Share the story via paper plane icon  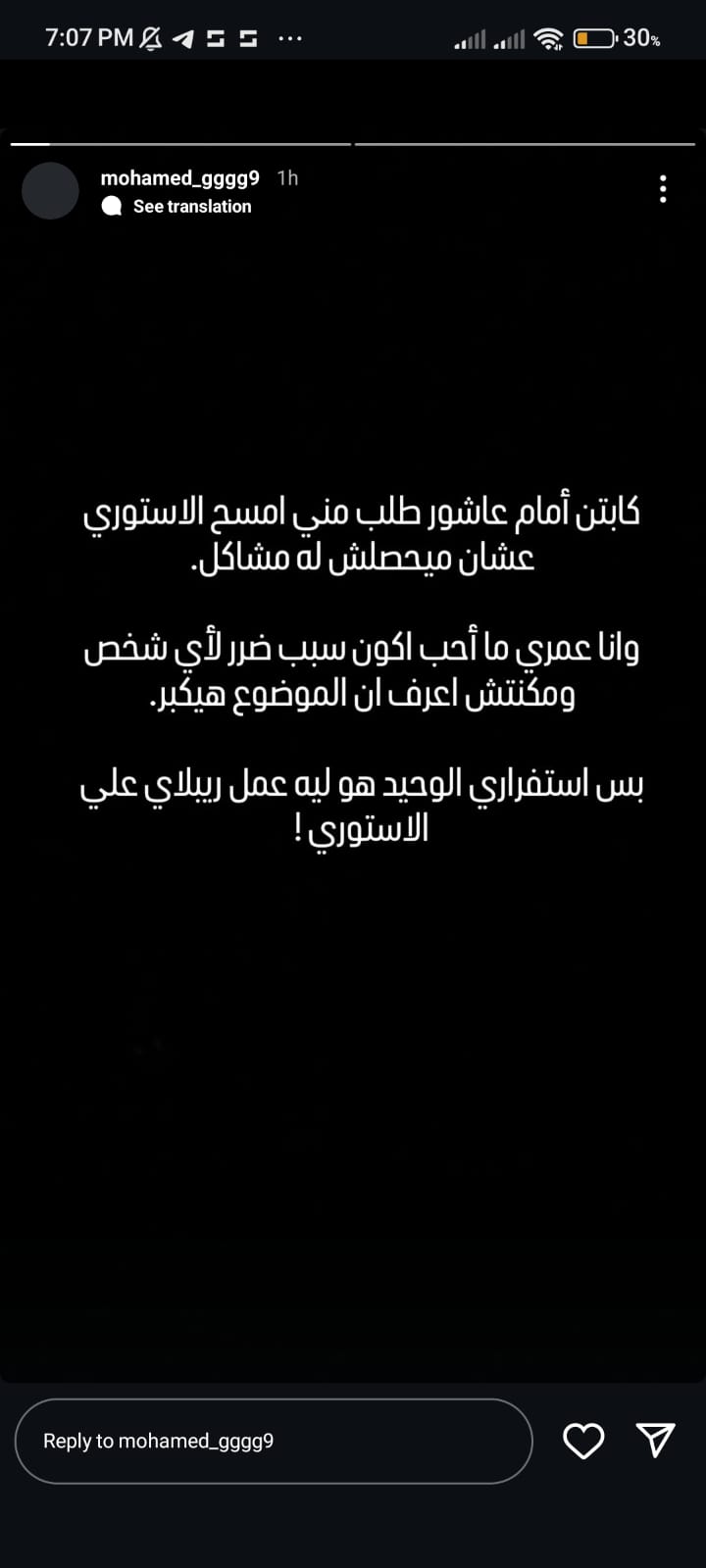655,1440
